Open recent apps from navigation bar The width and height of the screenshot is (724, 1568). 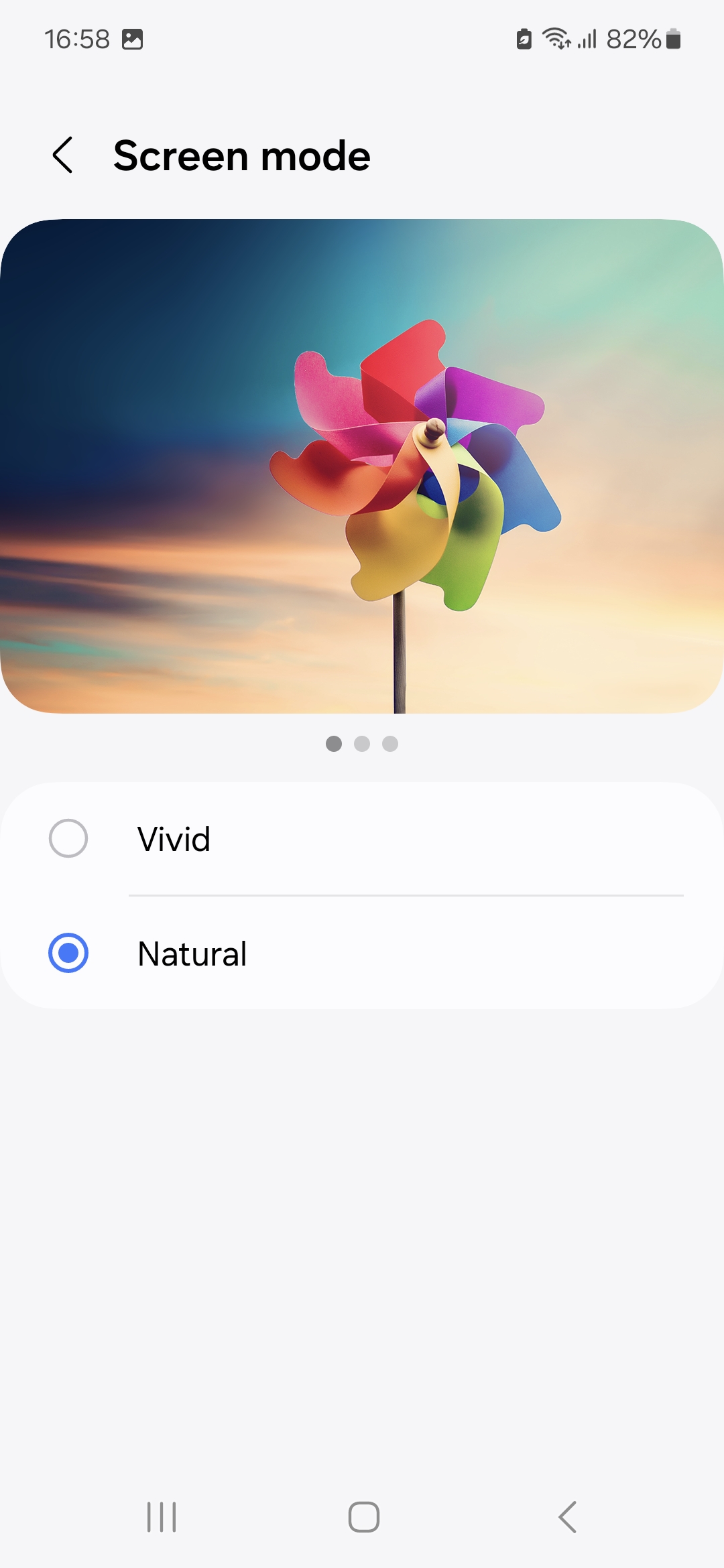(162, 1517)
